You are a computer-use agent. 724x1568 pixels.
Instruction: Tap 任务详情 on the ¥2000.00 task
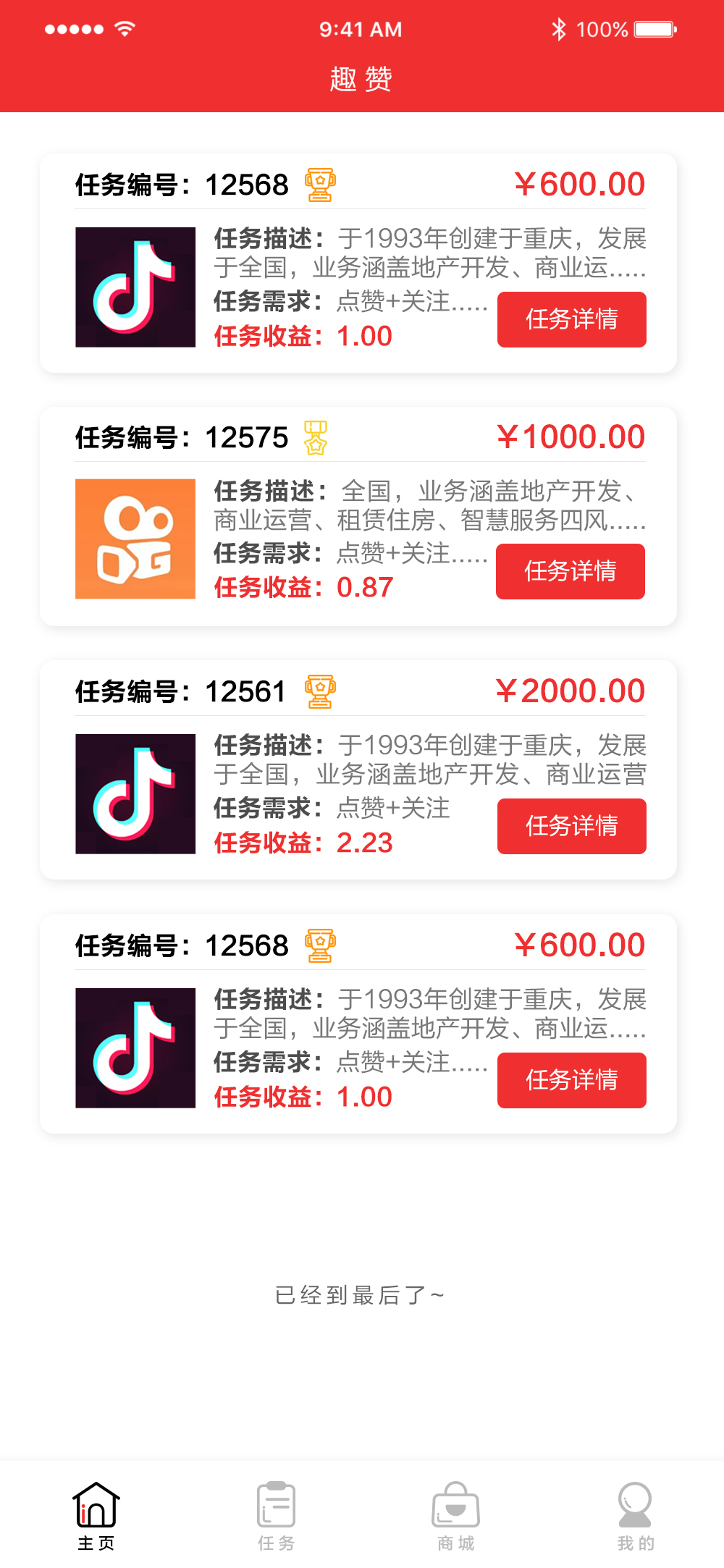pos(572,826)
